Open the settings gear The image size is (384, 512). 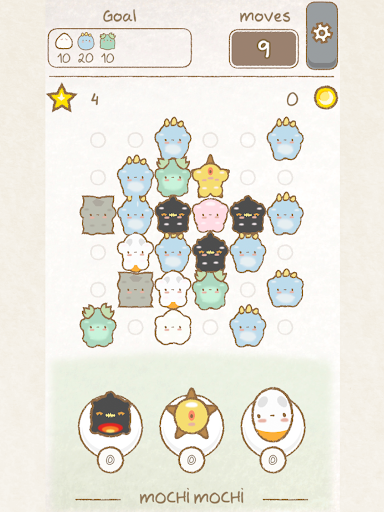point(322,35)
